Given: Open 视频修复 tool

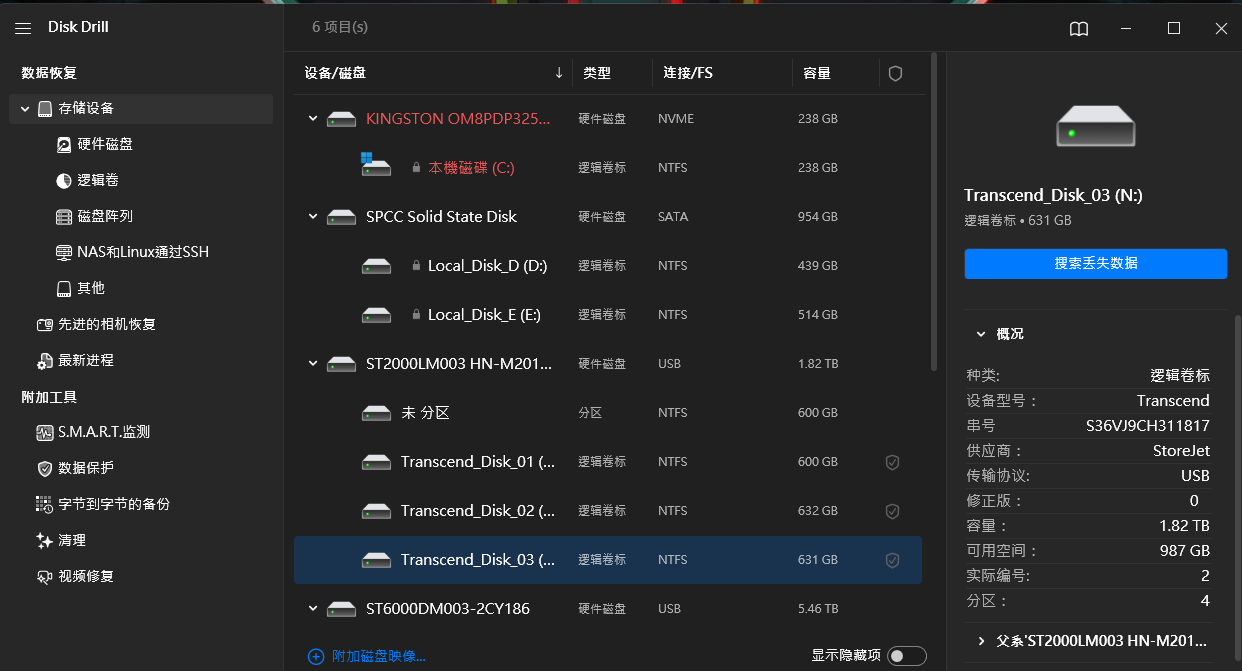Looking at the screenshot, I should [x=86, y=576].
